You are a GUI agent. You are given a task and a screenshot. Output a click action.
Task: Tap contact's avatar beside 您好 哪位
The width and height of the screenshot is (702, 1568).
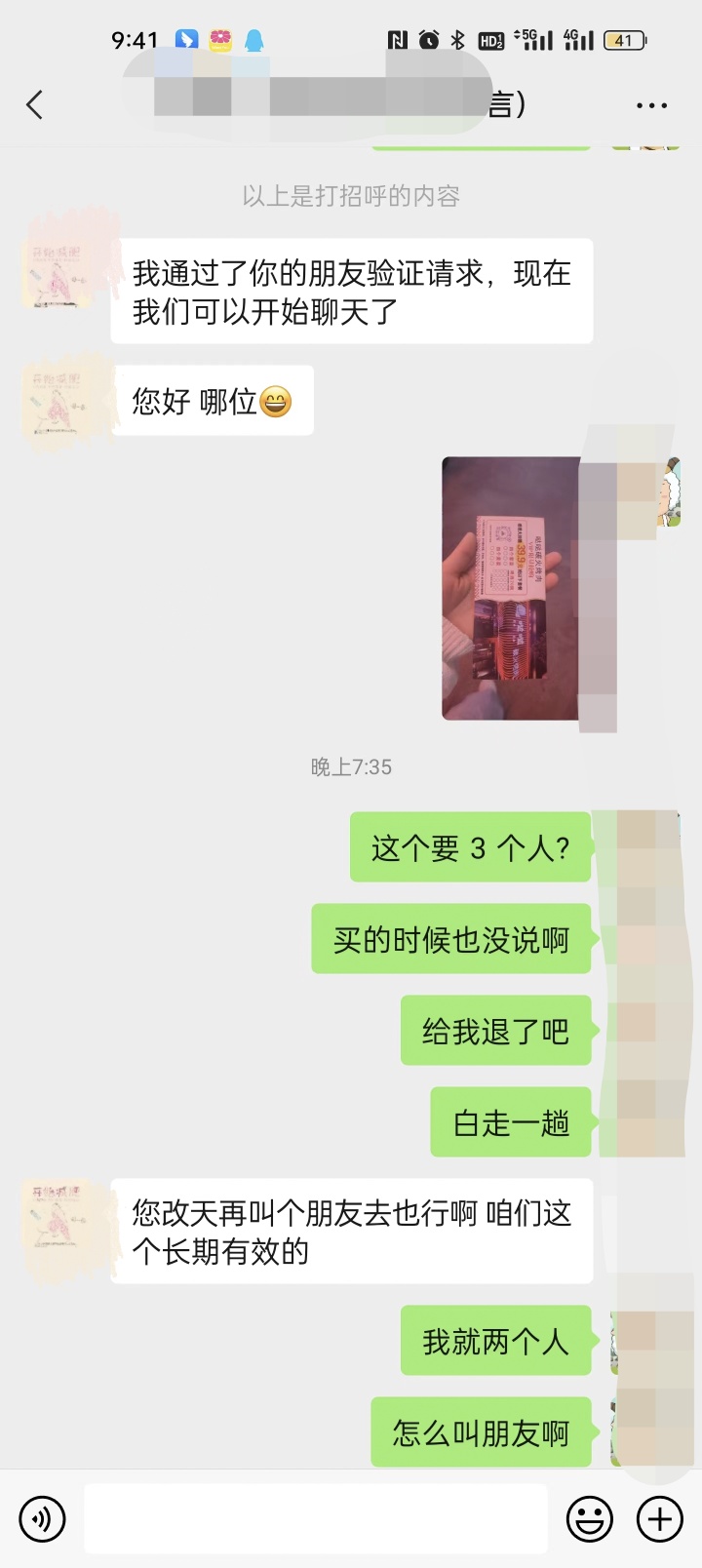pyautogui.click(x=57, y=401)
